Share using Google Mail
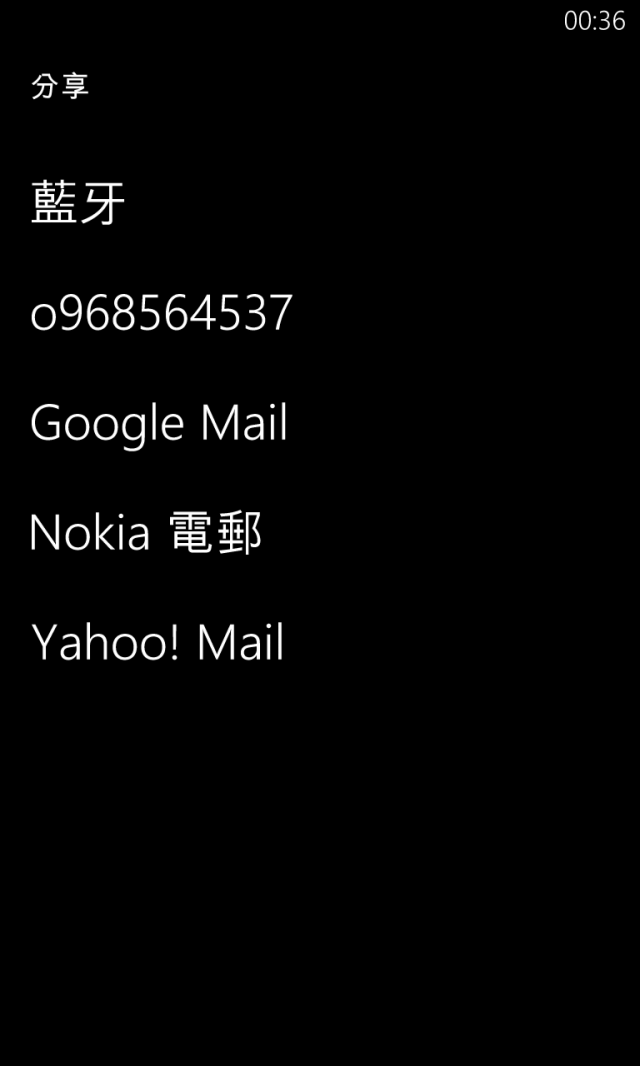The width and height of the screenshot is (640, 1067). pos(159,424)
